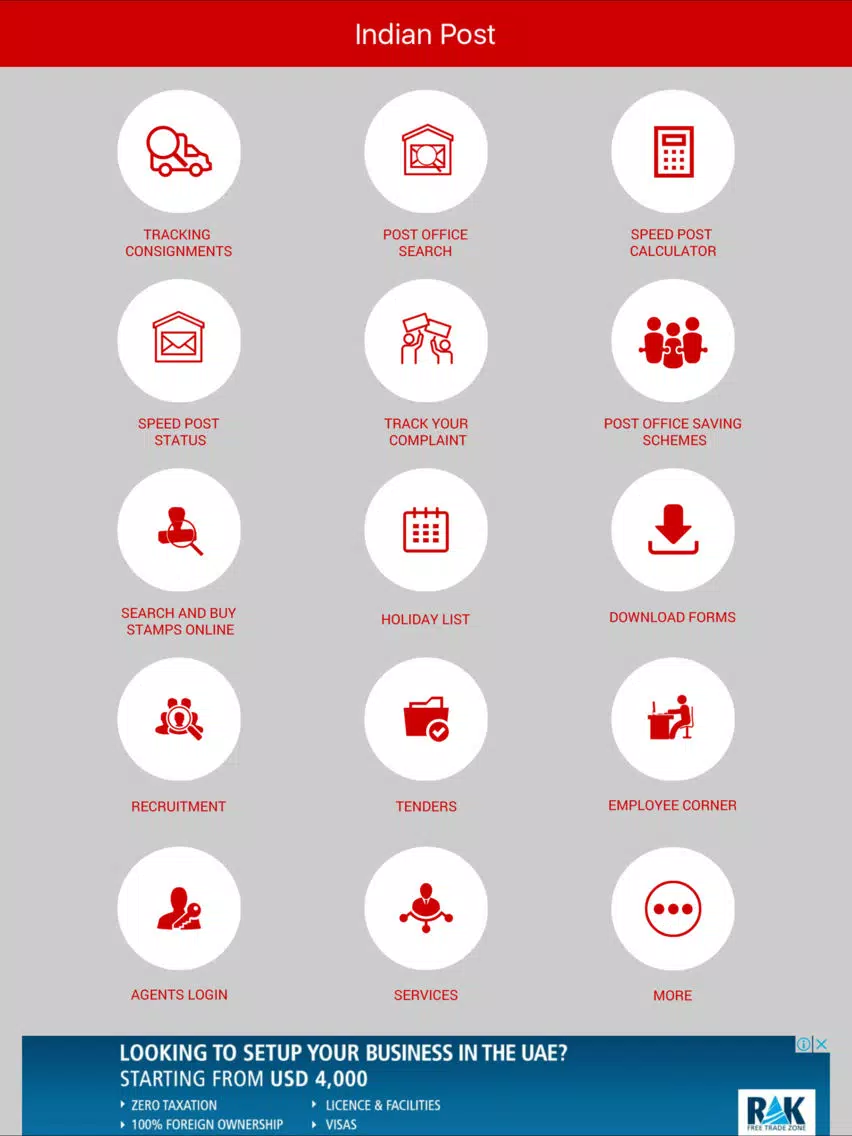This screenshot has width=852, height=1136.
Task: Open the ad info icon
Action: 803,1044
